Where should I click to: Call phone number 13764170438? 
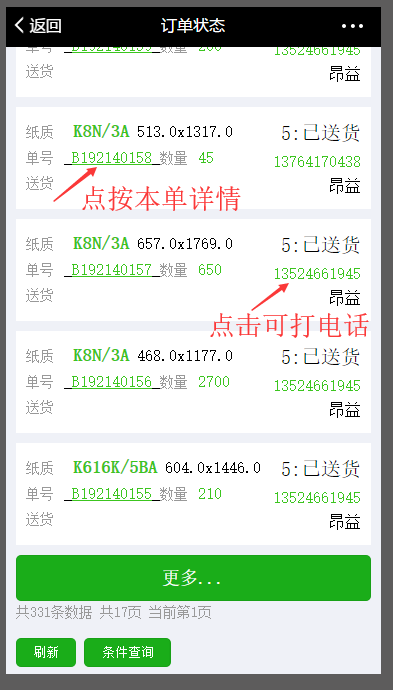[x=317, y=162]
